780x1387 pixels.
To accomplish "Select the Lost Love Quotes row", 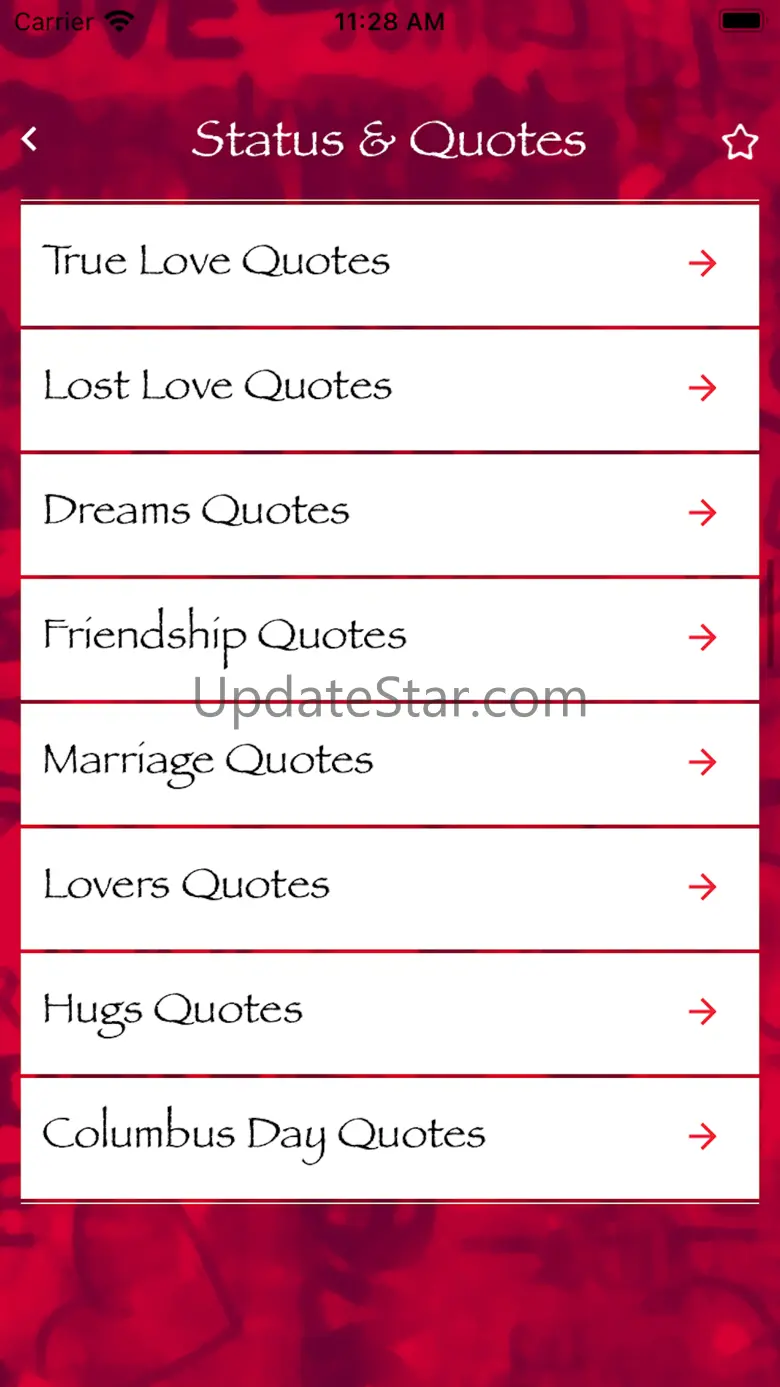I will pyautogui.click(x=390, y=390).
